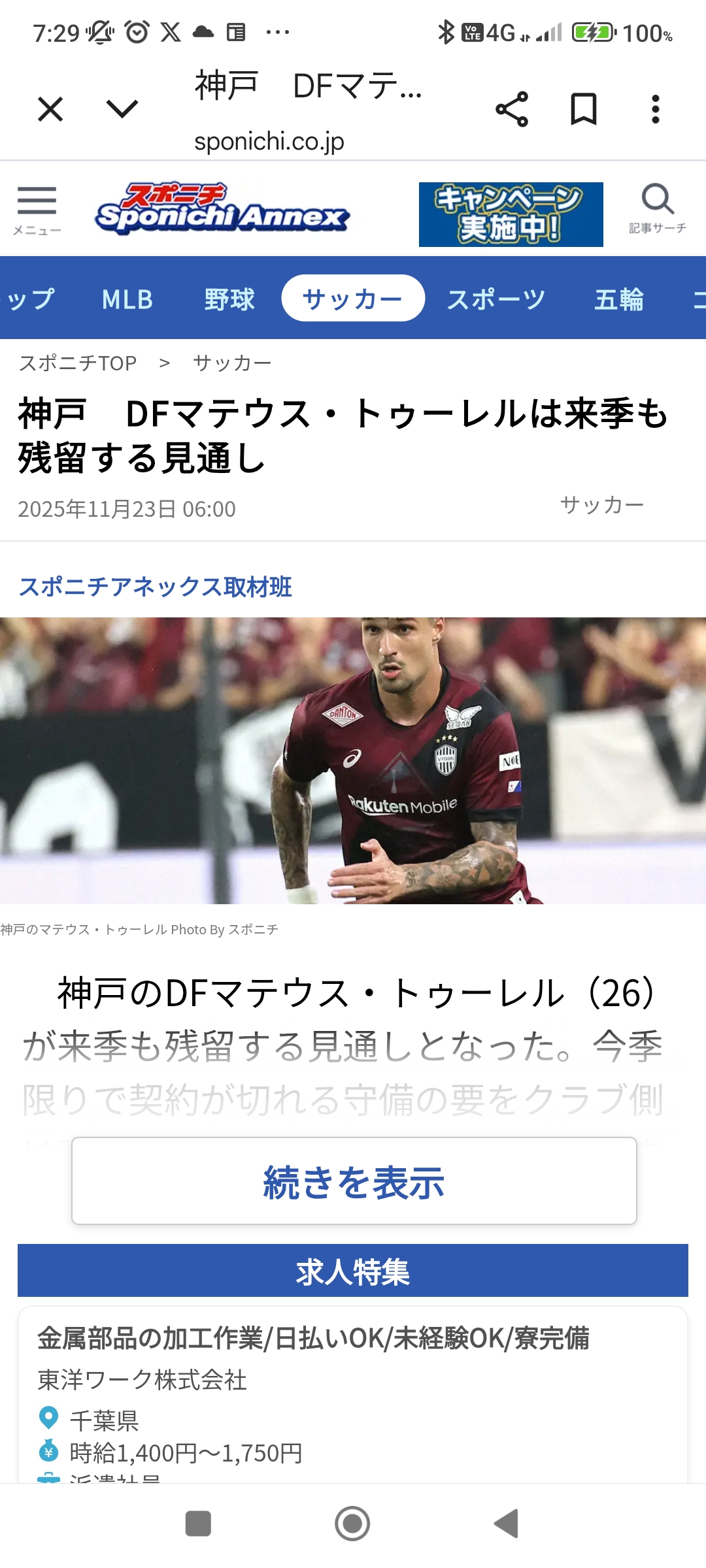706x1568 pixels.
Task: Switch to the スポーツ tab
Action: click(496, 299)
